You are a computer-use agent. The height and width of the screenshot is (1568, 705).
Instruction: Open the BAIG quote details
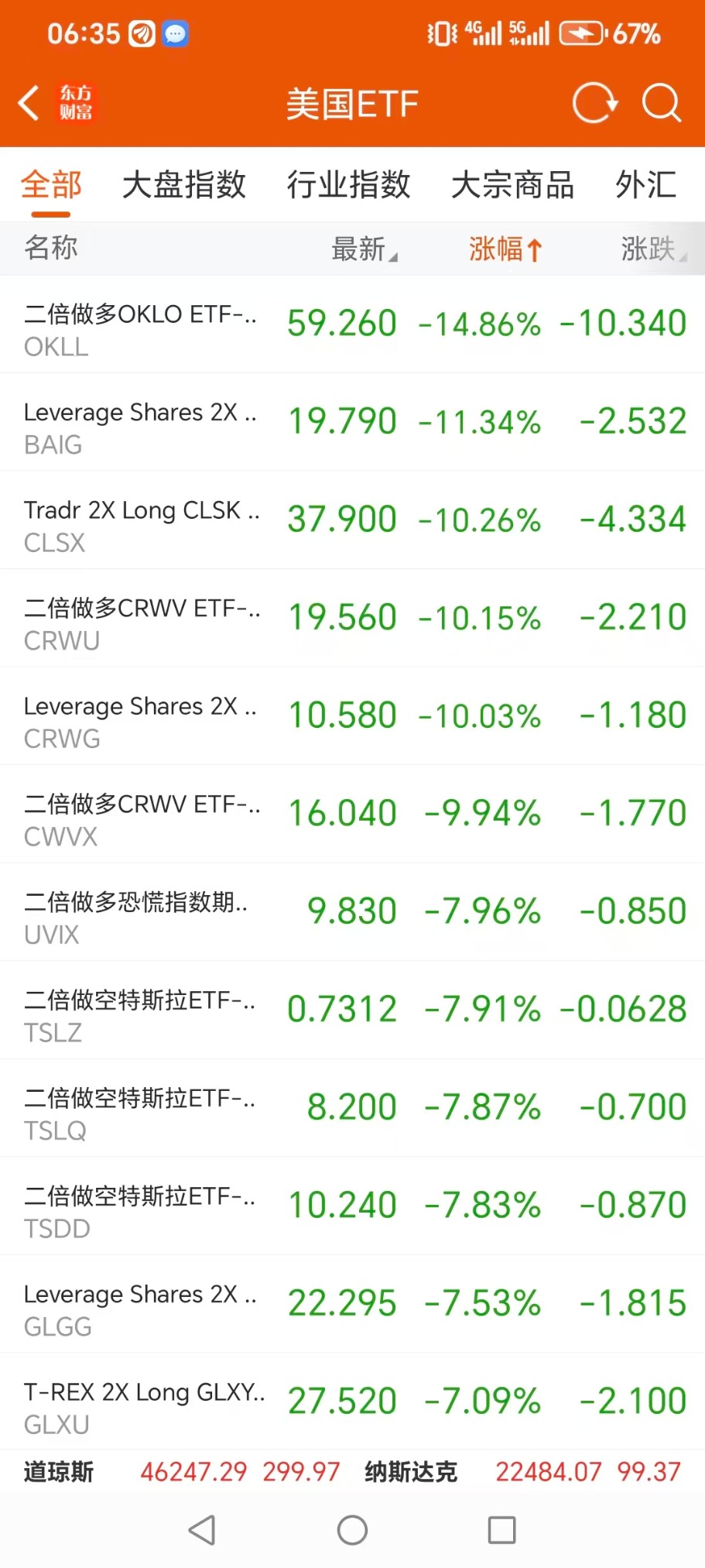click(352, 422)
